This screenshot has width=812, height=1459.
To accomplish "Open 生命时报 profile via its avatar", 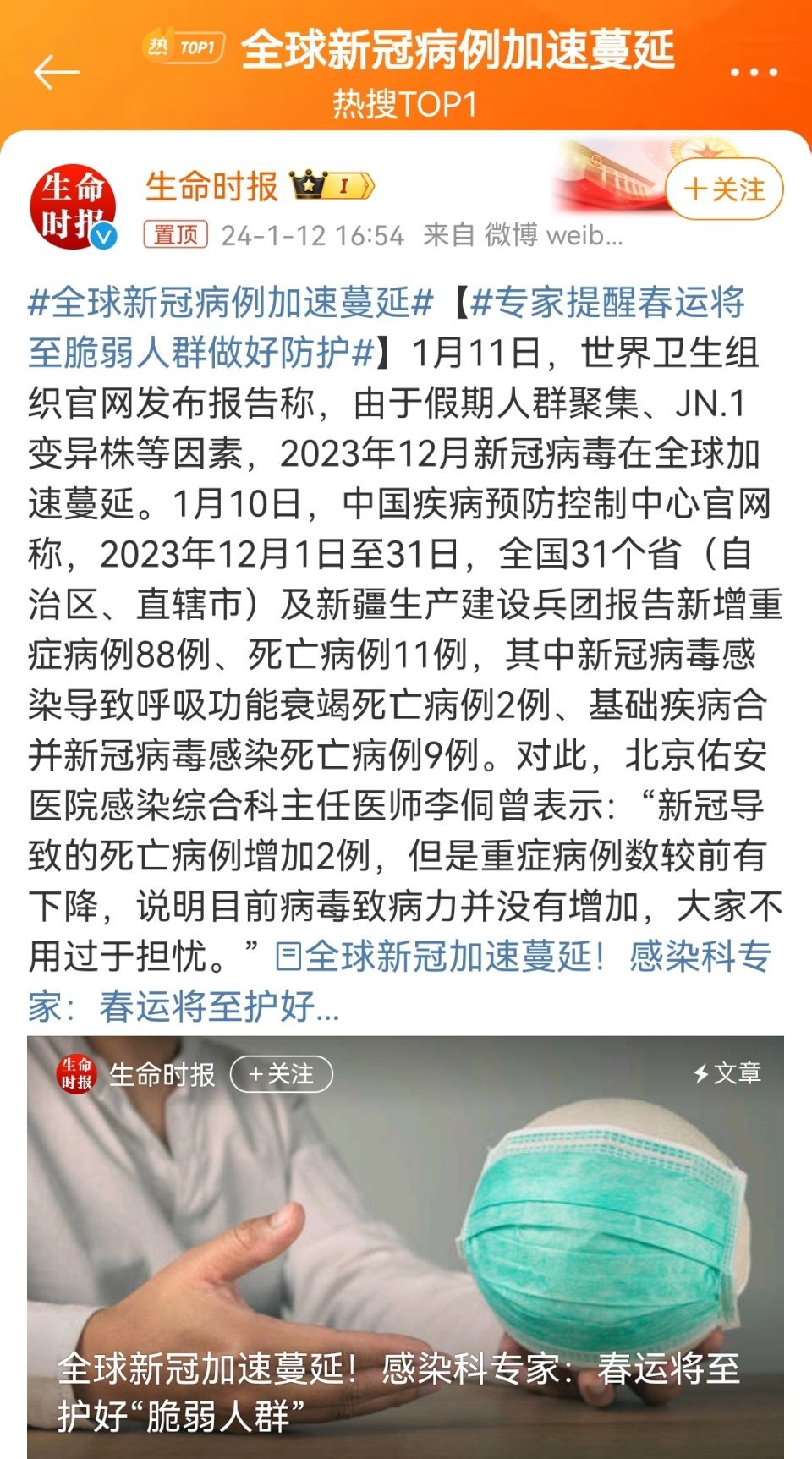I will (x=72, y=207).
